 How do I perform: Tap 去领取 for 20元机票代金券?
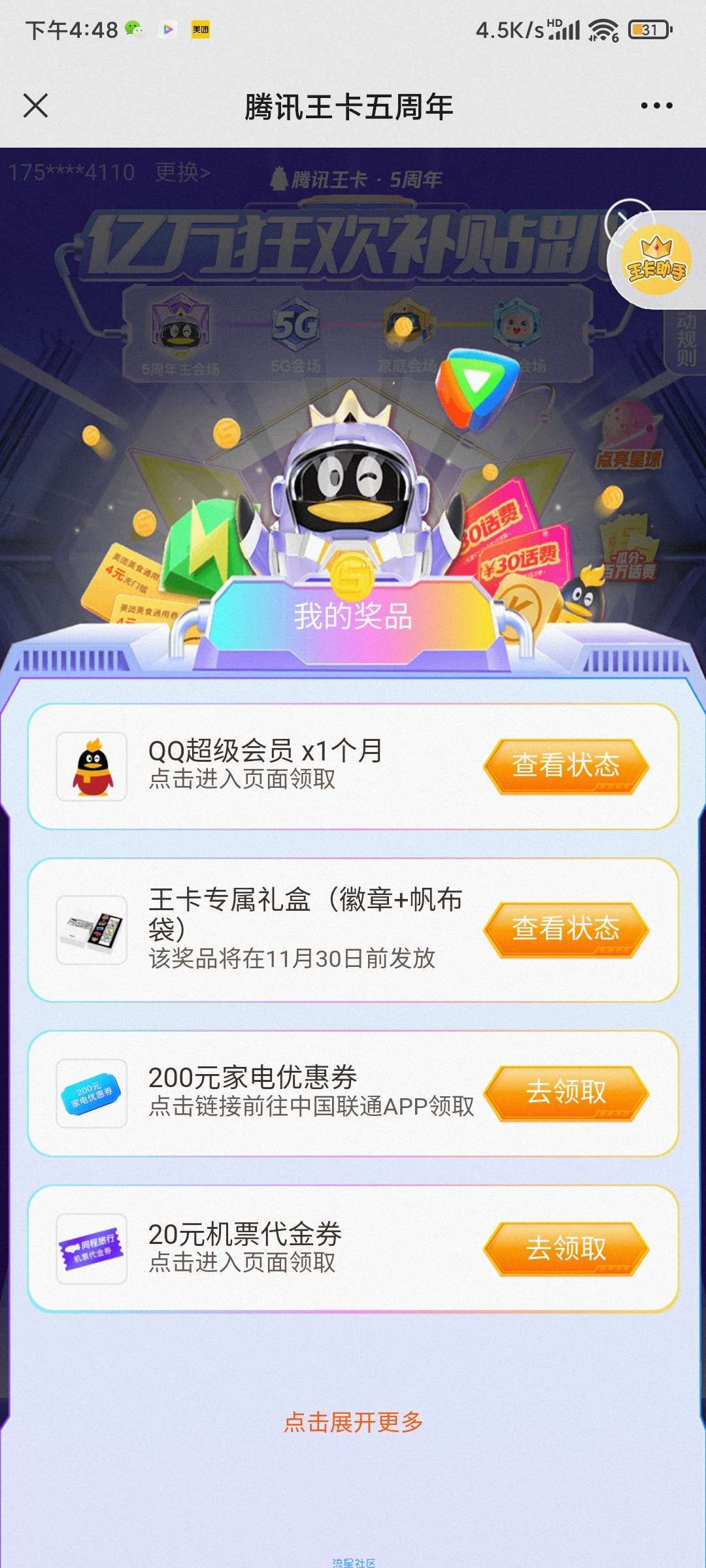tap(565, 1249)
